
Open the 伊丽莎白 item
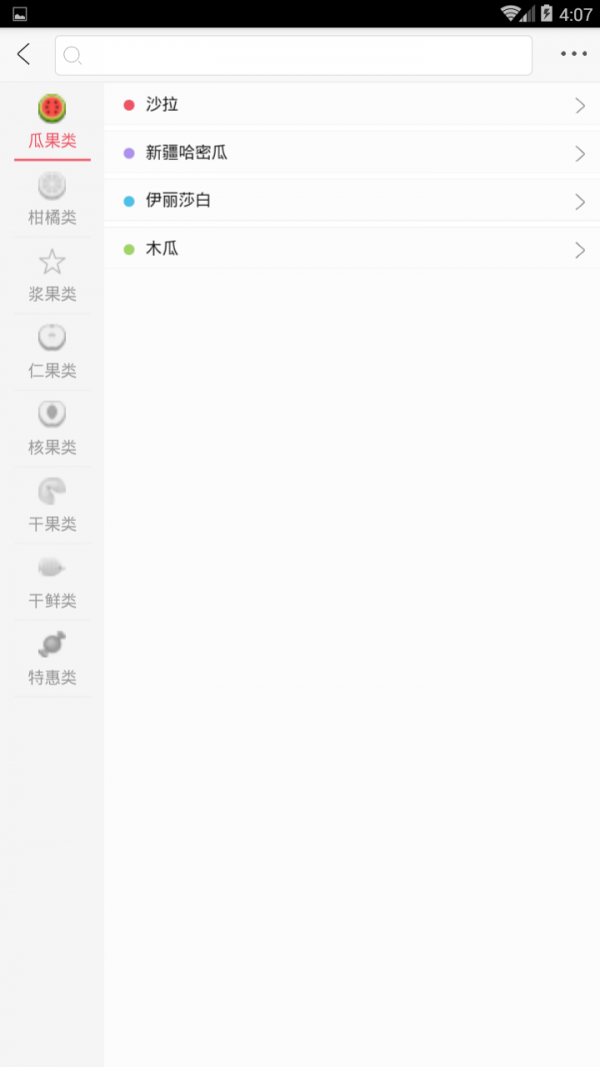(x=352, y=201)
